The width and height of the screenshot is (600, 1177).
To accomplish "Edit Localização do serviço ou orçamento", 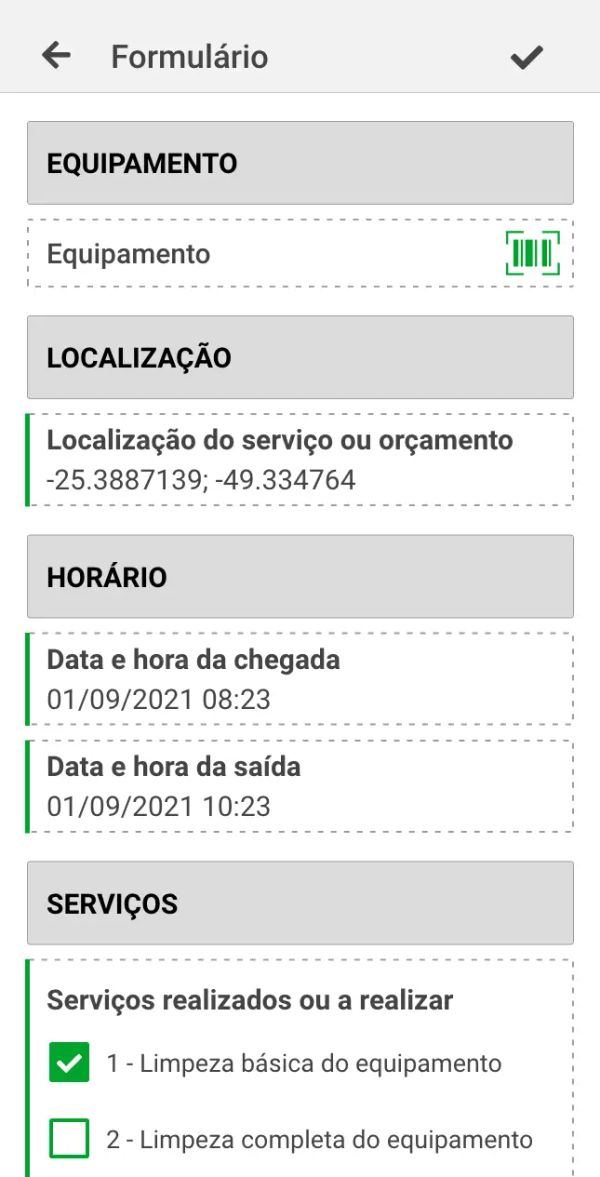I will (x=300, y=460).
